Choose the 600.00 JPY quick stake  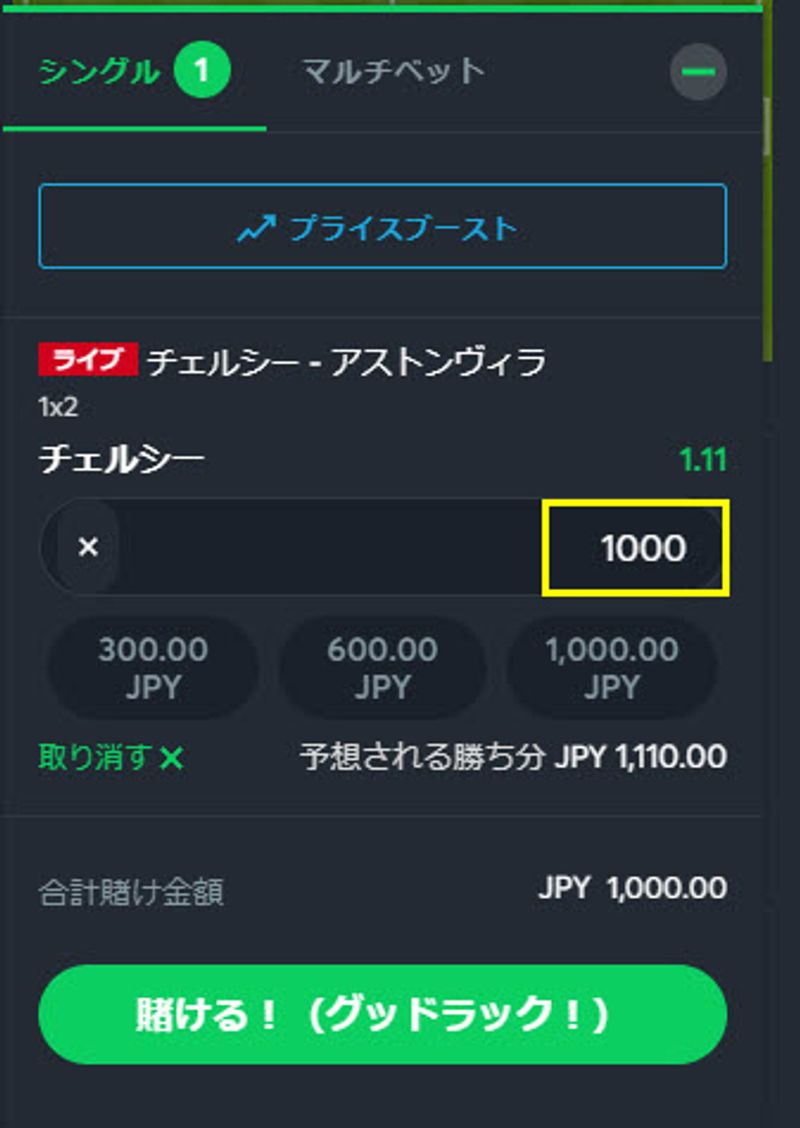[x=382, y=668]
